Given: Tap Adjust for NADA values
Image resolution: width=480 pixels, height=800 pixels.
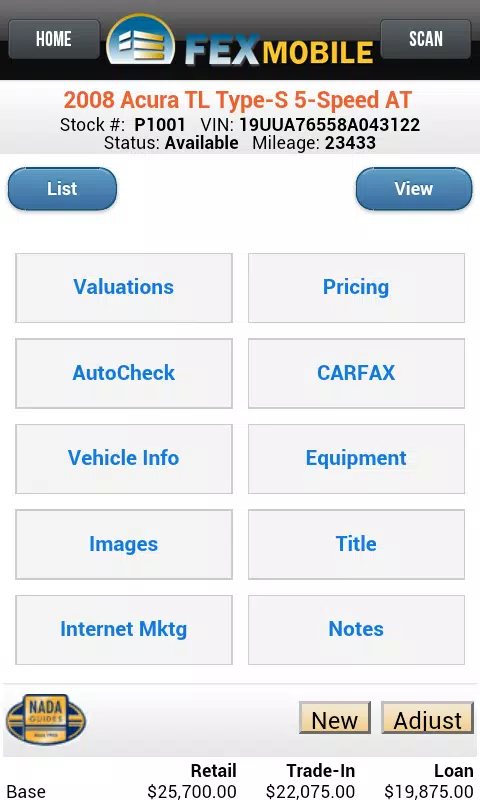Looking at the screenshot, I should tap(427, 718).
